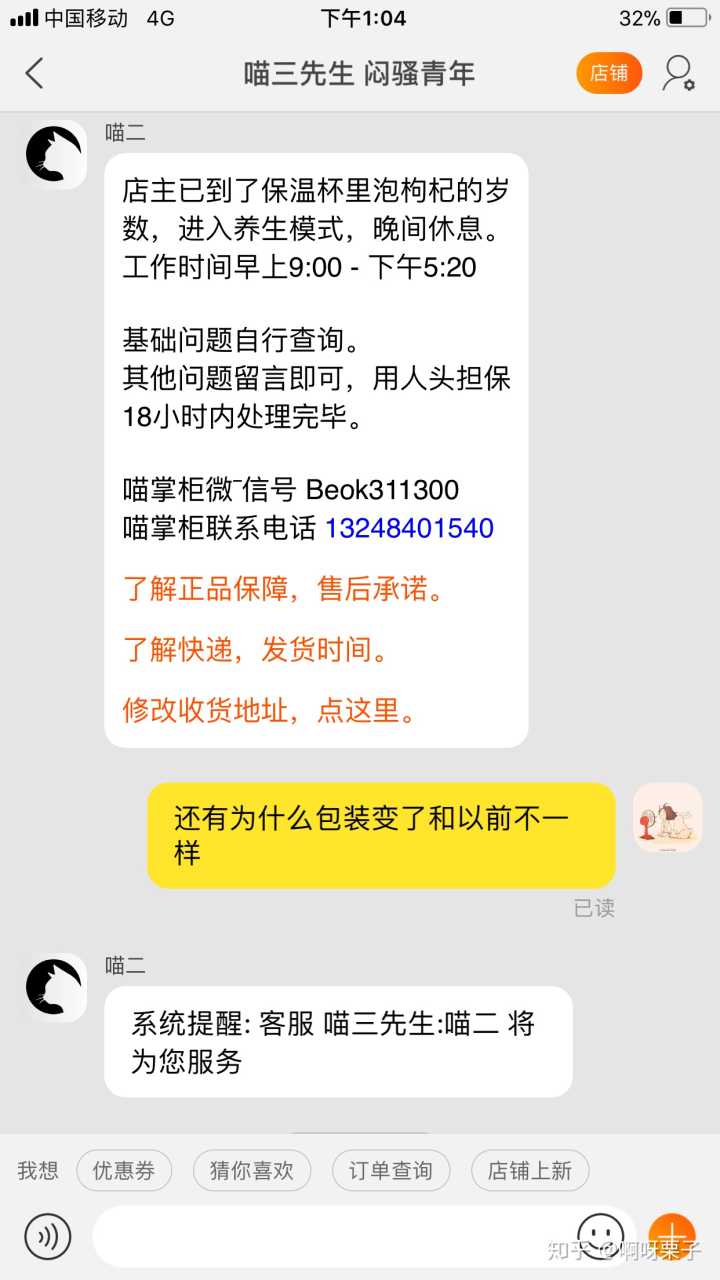Open the contact settings icon
720x1280 pixels.
coord(679,73)
